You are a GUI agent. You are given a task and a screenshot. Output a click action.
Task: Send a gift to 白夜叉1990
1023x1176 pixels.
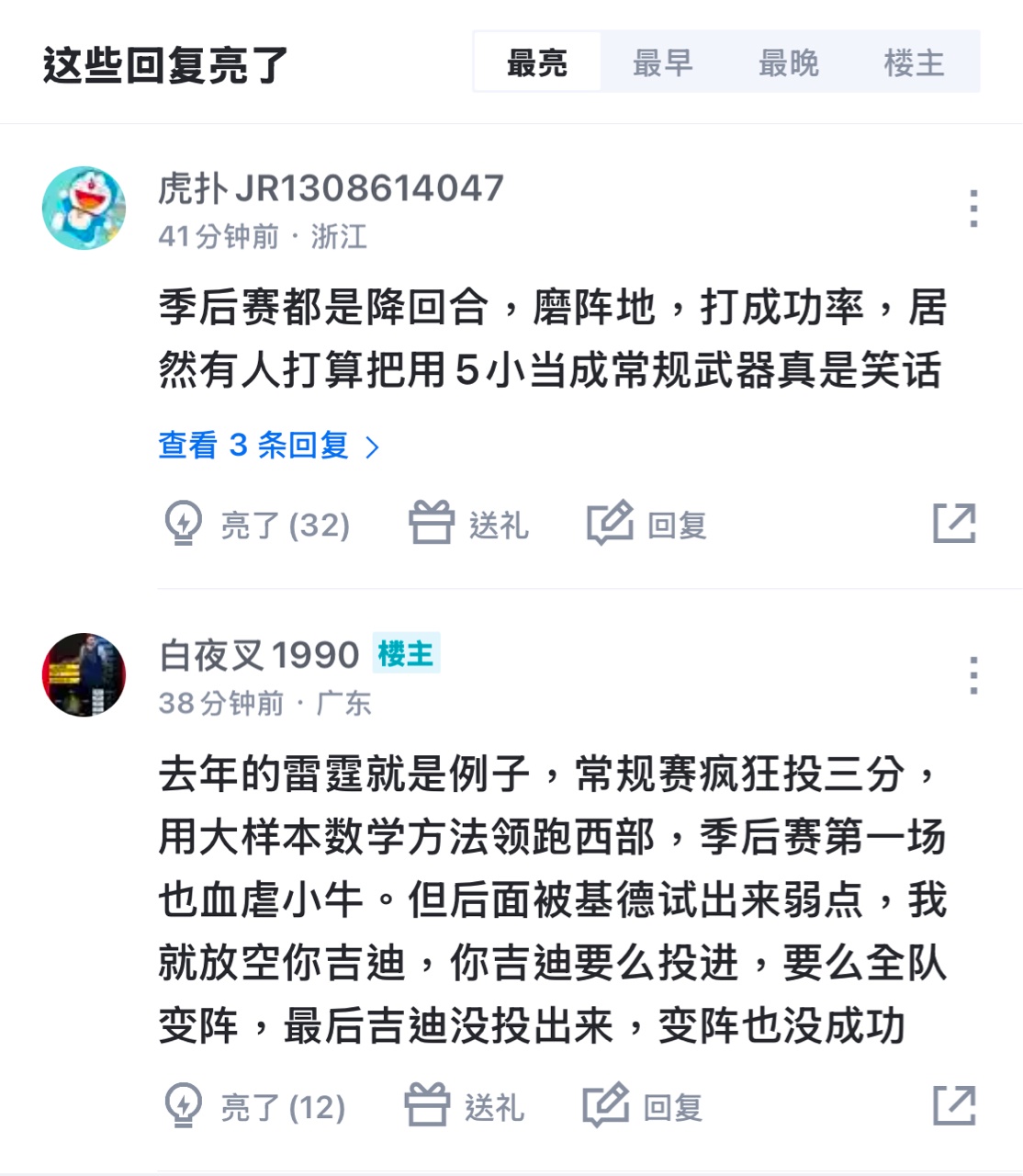[x=465, y=1106]
